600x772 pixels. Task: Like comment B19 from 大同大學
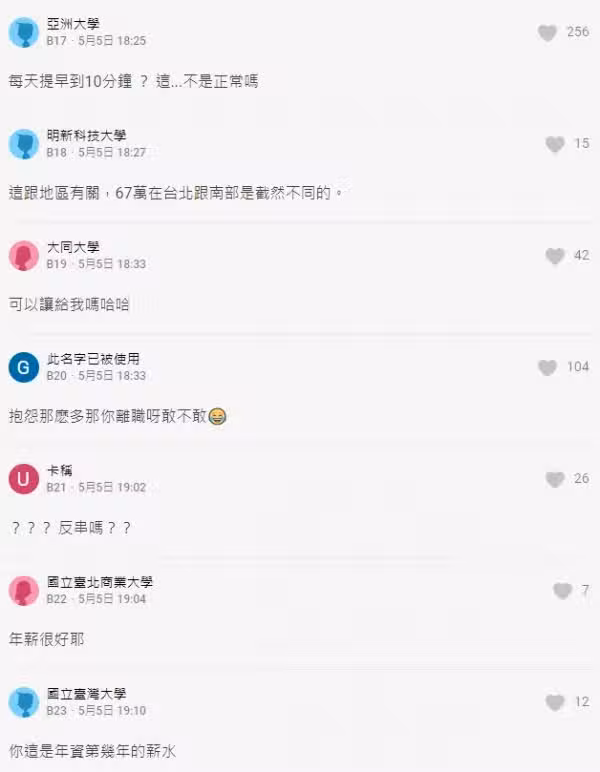pyautogui.click(x=555, y=256)
